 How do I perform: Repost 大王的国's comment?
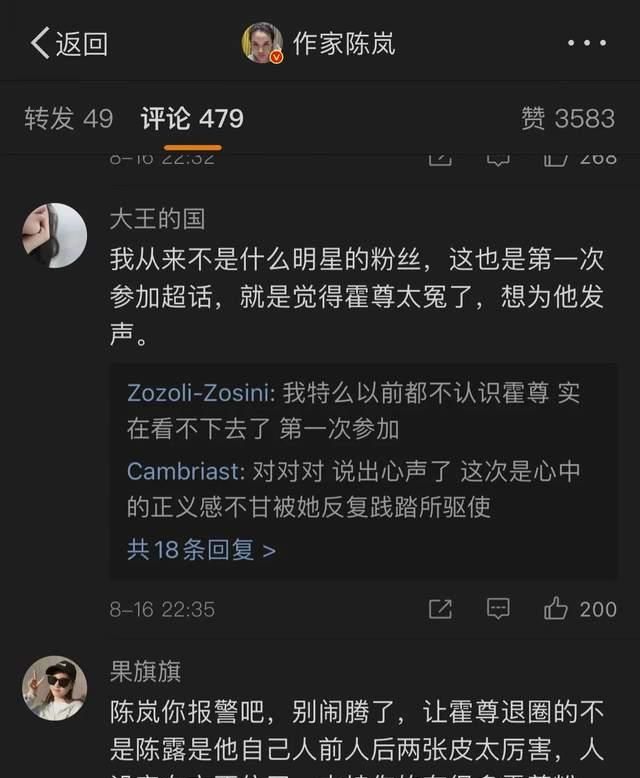tap(440, 608)
